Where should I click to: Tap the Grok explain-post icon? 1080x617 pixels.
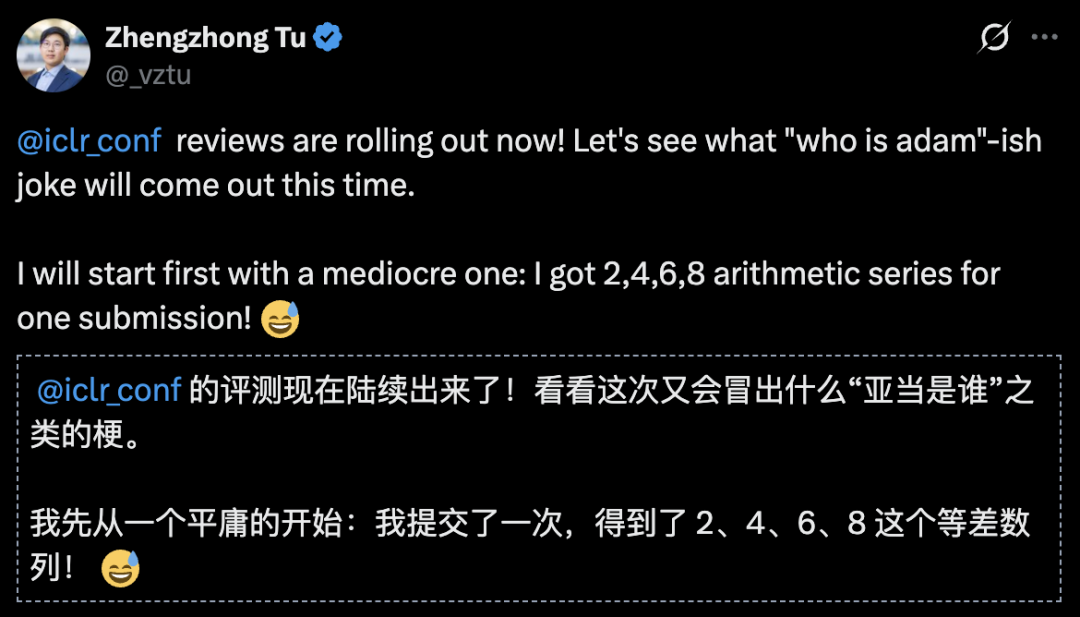tap(993, 38)
